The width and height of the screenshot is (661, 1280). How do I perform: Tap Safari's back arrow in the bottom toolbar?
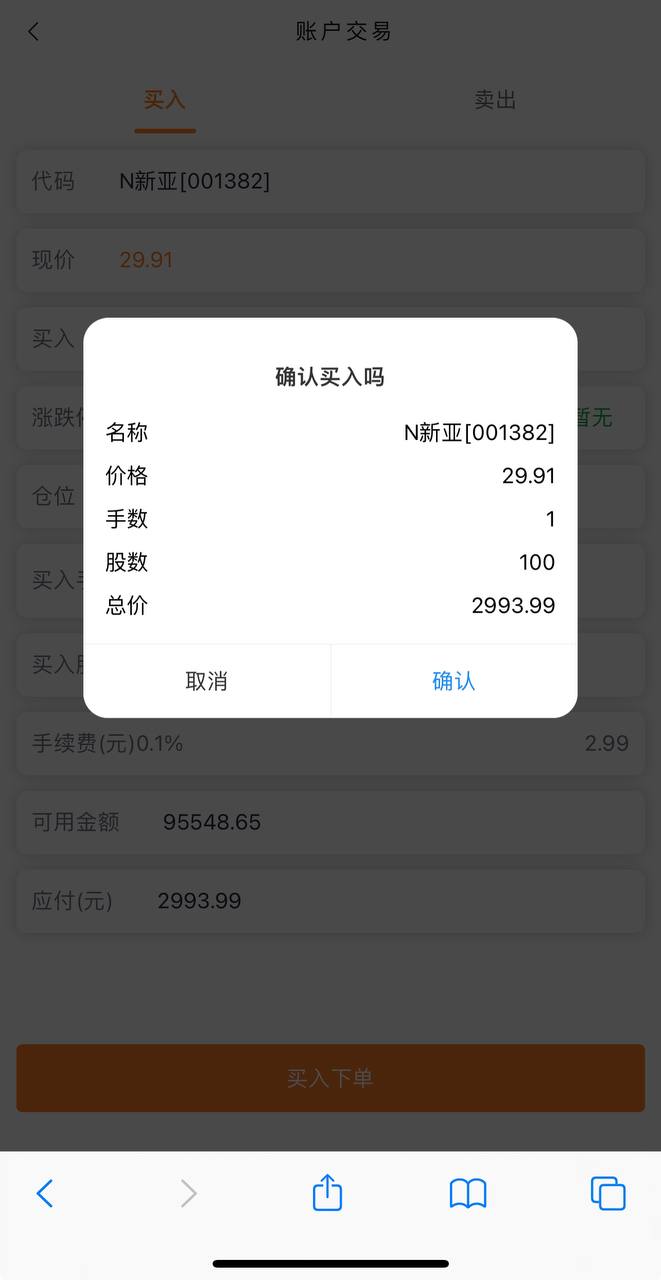(x=45, y=1193)
